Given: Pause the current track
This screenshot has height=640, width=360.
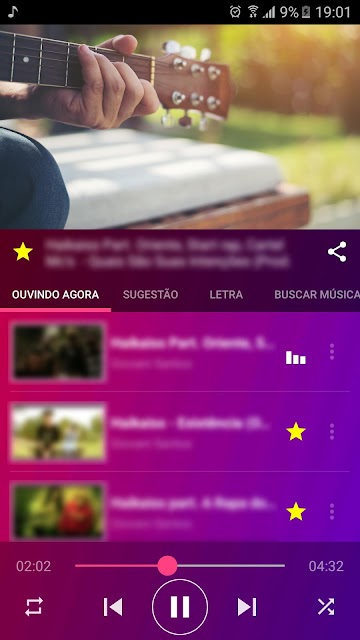Looking at the screenshot, I should click(180, 607).
